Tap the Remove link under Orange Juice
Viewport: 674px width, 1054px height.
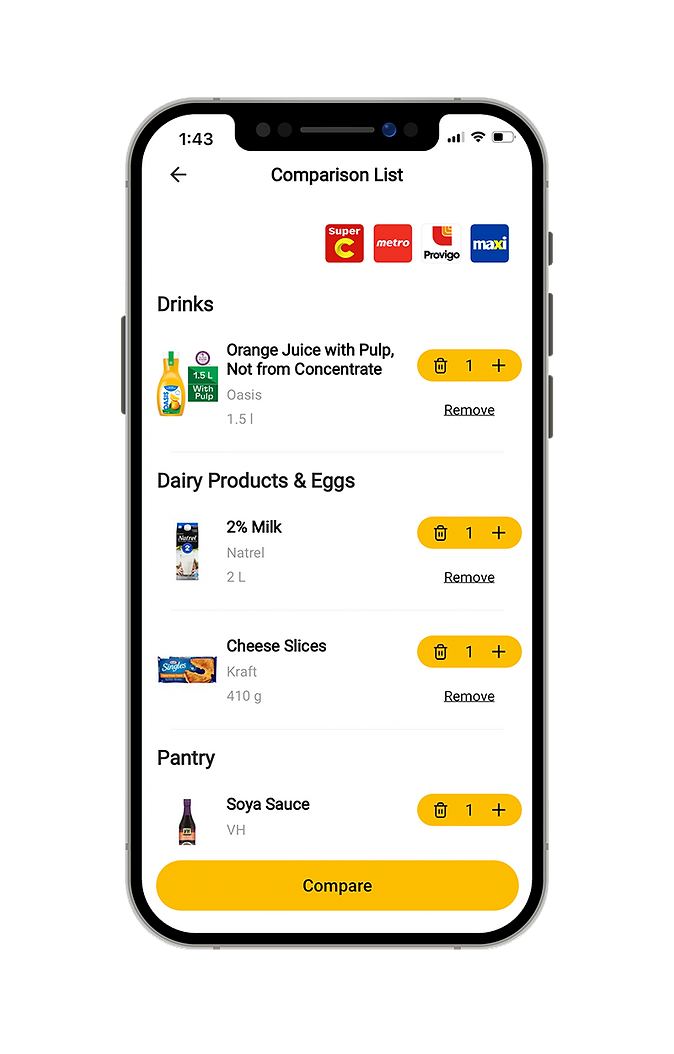469,410
